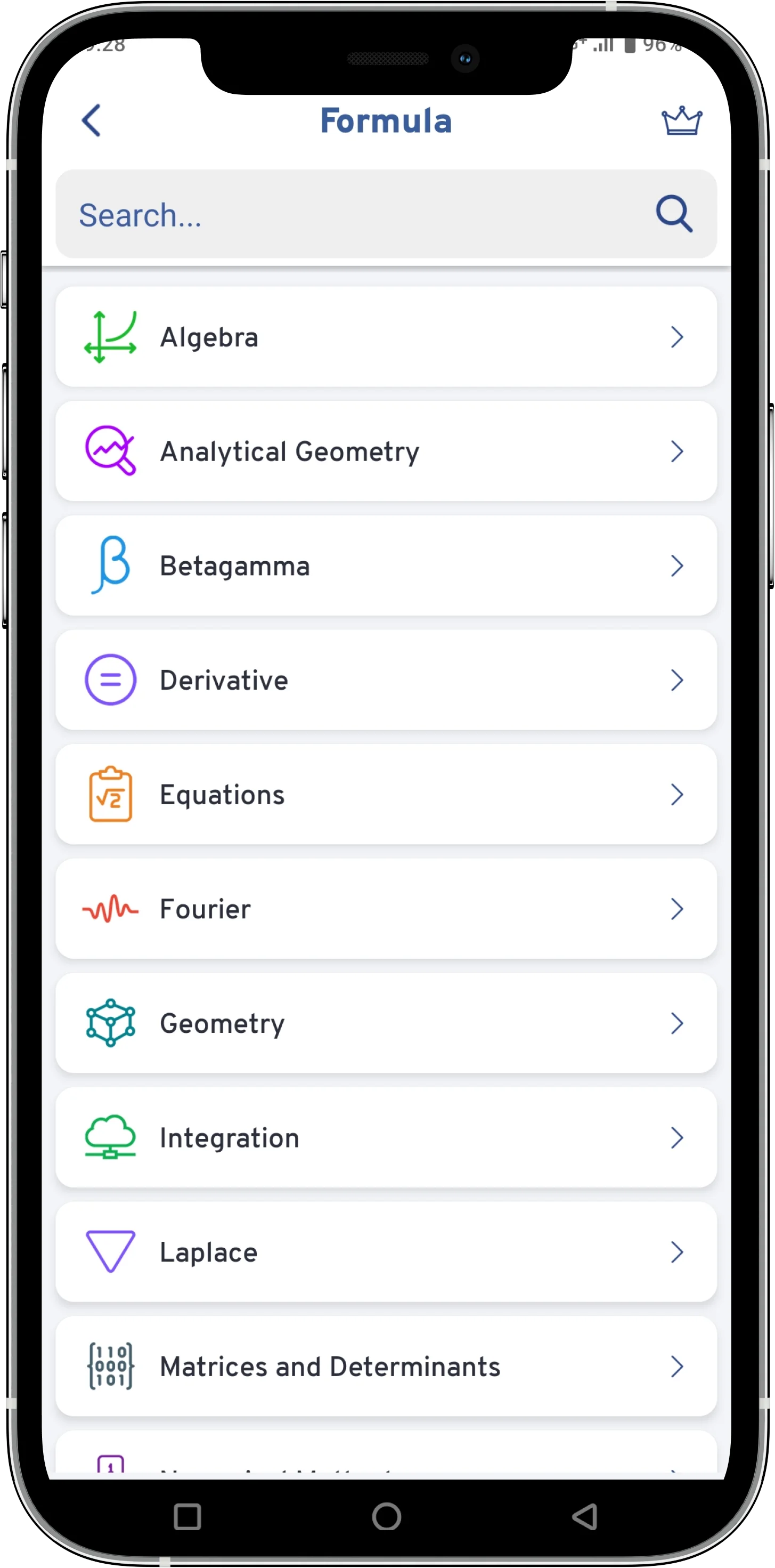Open Matrices and Determinants
Screen dimensions: 775x1568
(x=386, y=1367)
